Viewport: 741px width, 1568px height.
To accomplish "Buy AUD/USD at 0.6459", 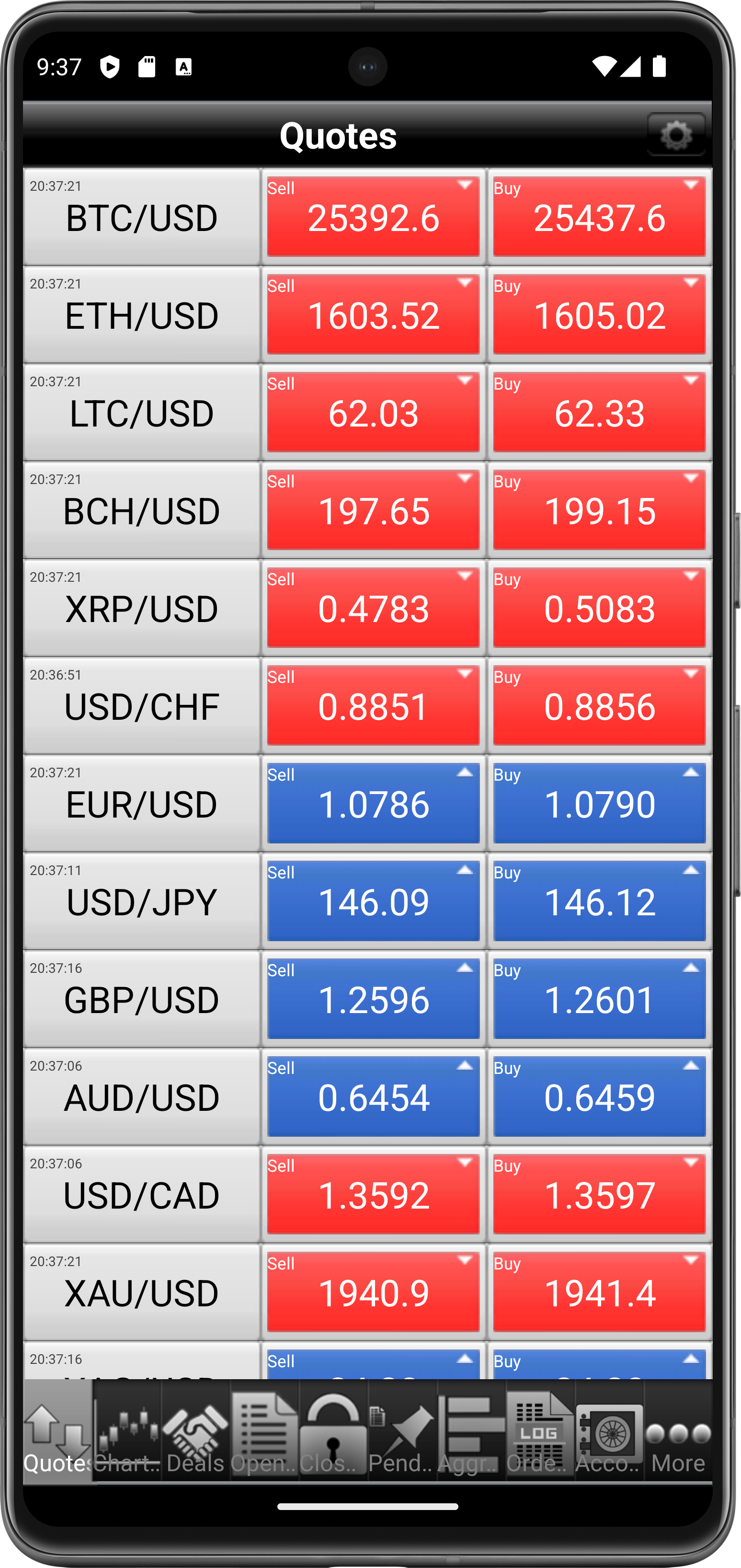I will (x=599, y=1096).
